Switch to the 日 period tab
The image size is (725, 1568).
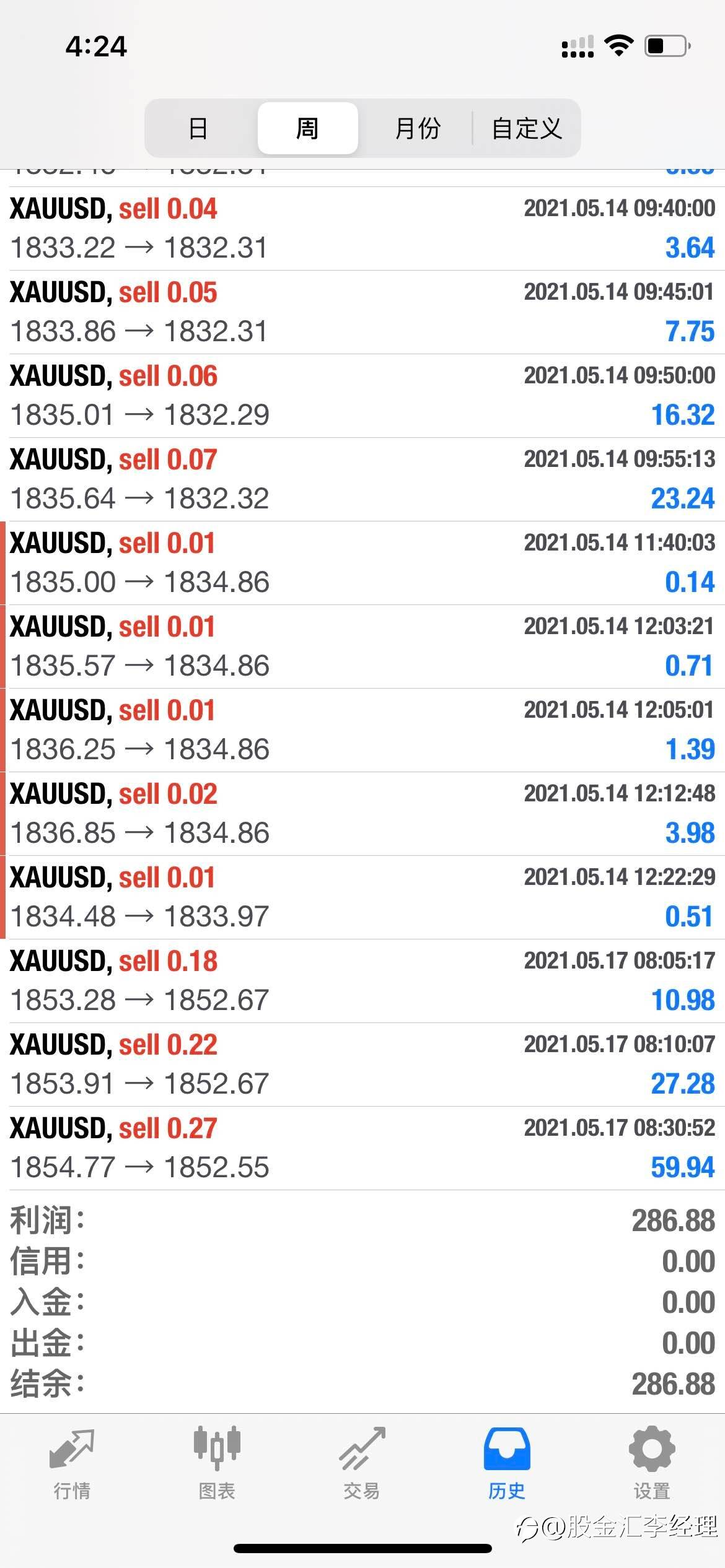[198, 128]
